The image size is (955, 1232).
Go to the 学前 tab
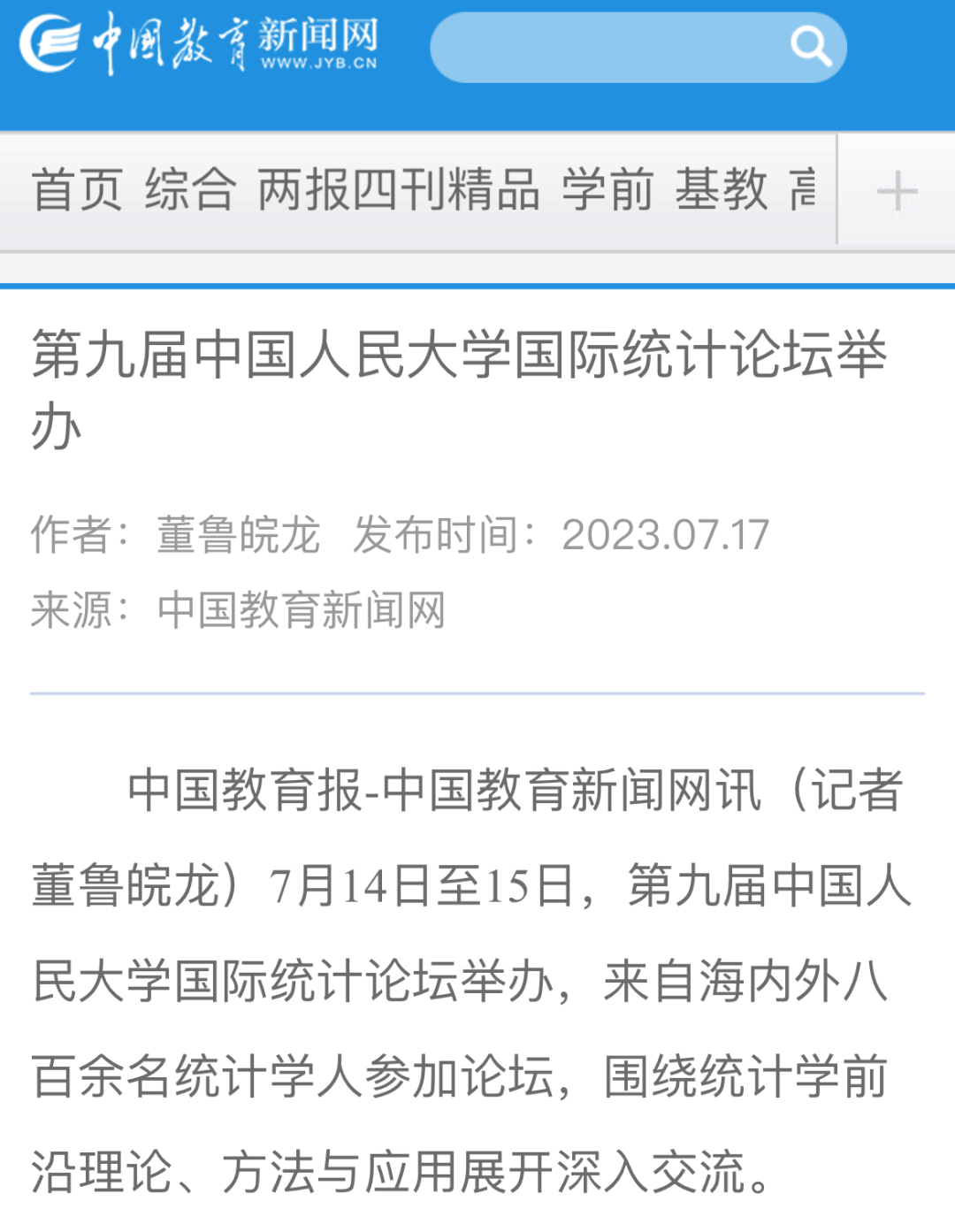607,190
